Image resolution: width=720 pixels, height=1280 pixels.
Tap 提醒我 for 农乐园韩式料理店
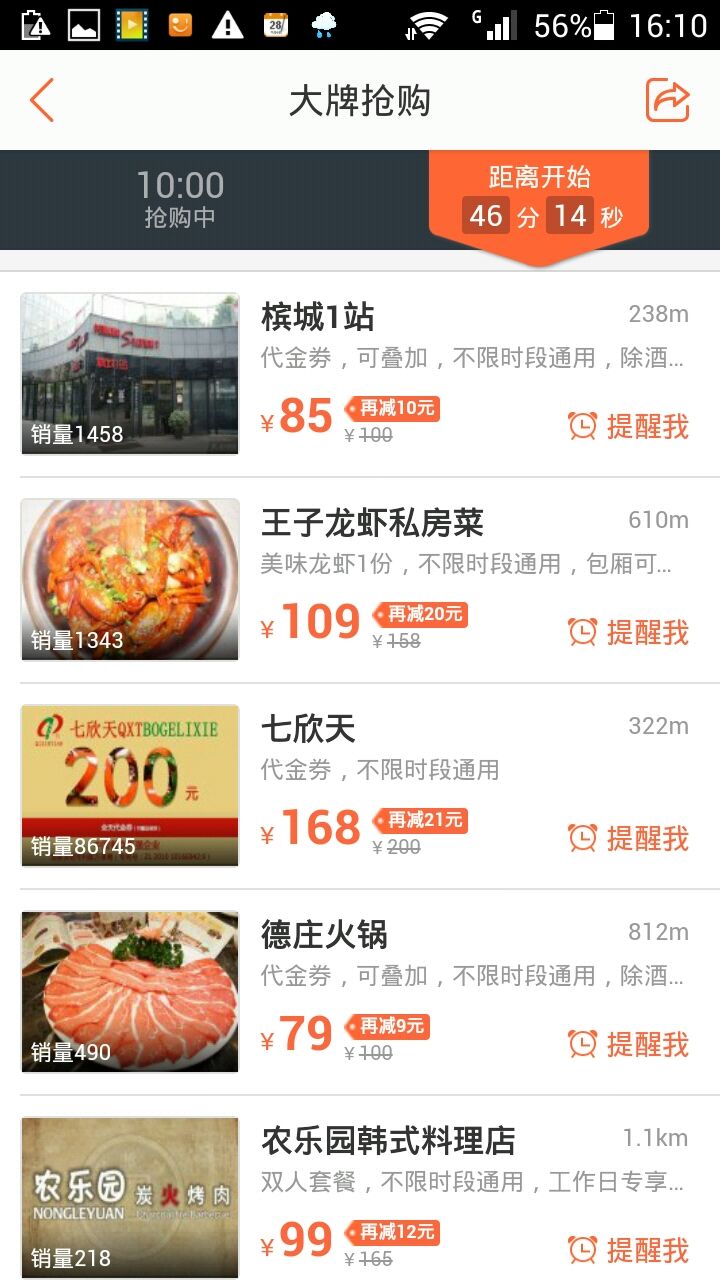point(629,1250)
